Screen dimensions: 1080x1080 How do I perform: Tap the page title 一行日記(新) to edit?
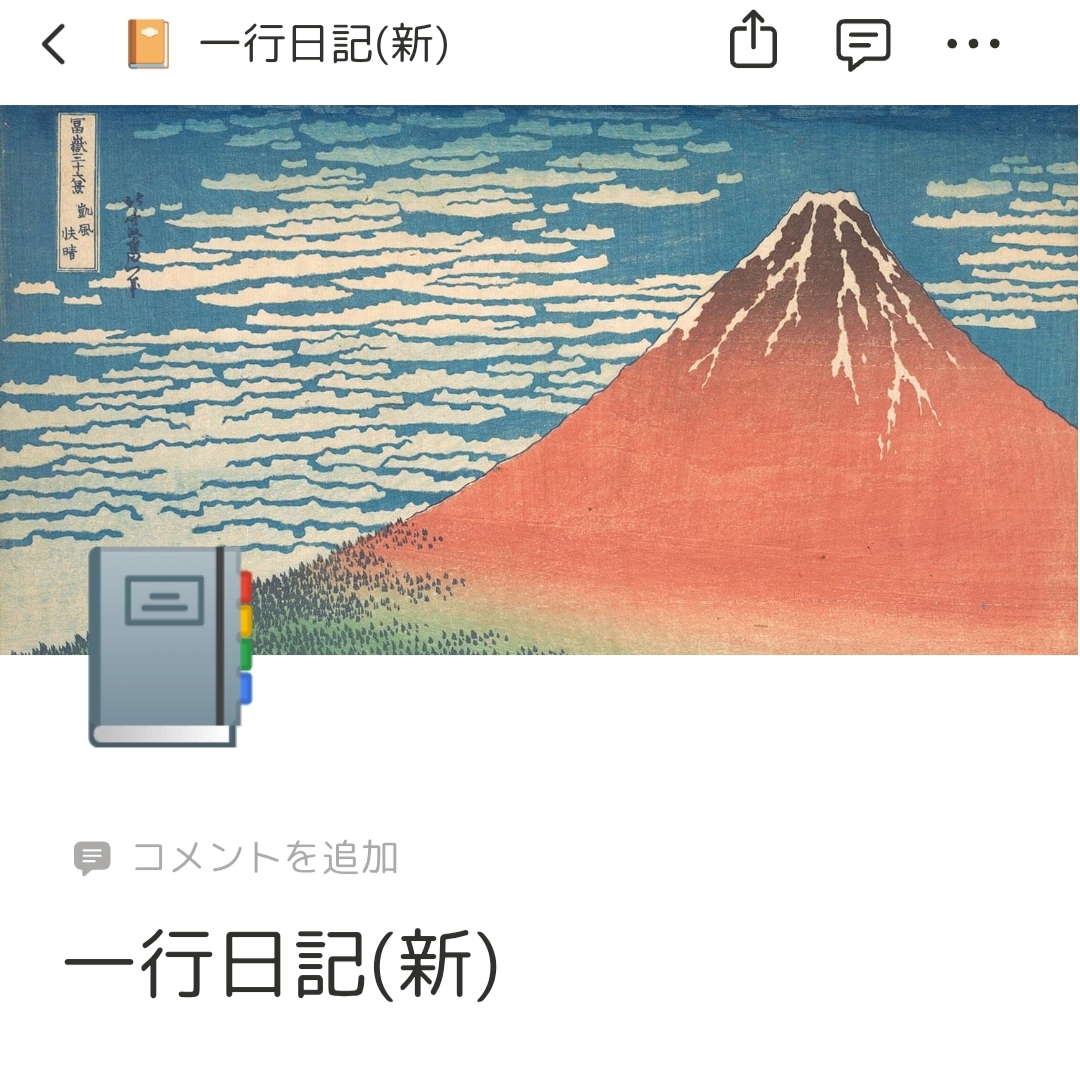[x=280, y=968]
